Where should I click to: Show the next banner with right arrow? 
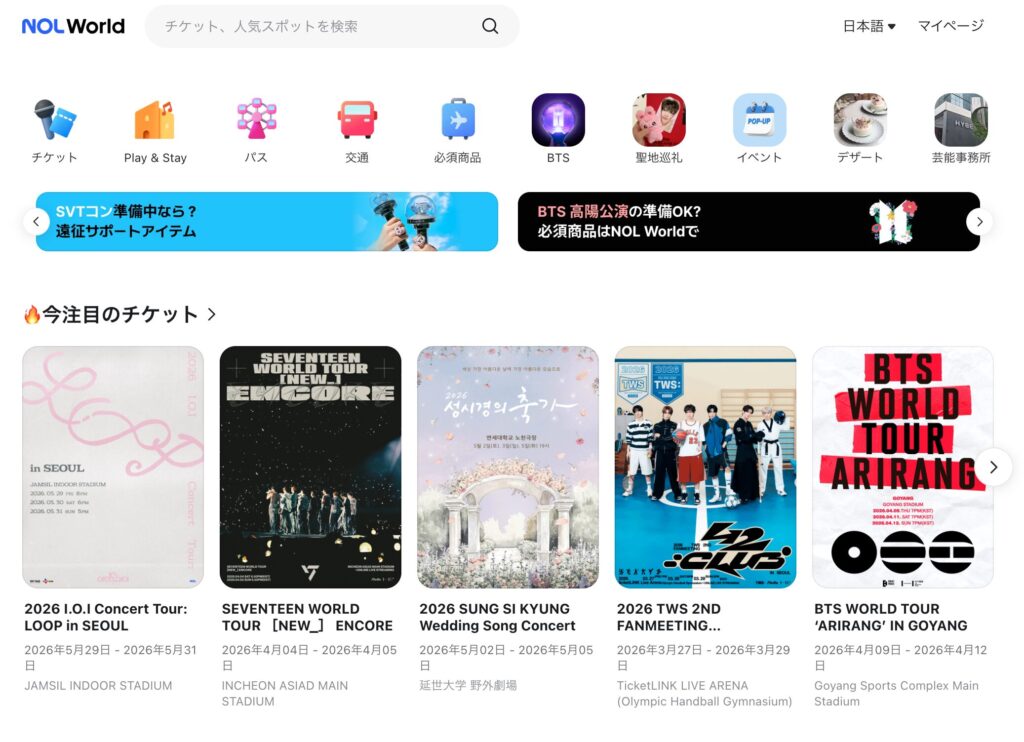(x=979, y=221)
